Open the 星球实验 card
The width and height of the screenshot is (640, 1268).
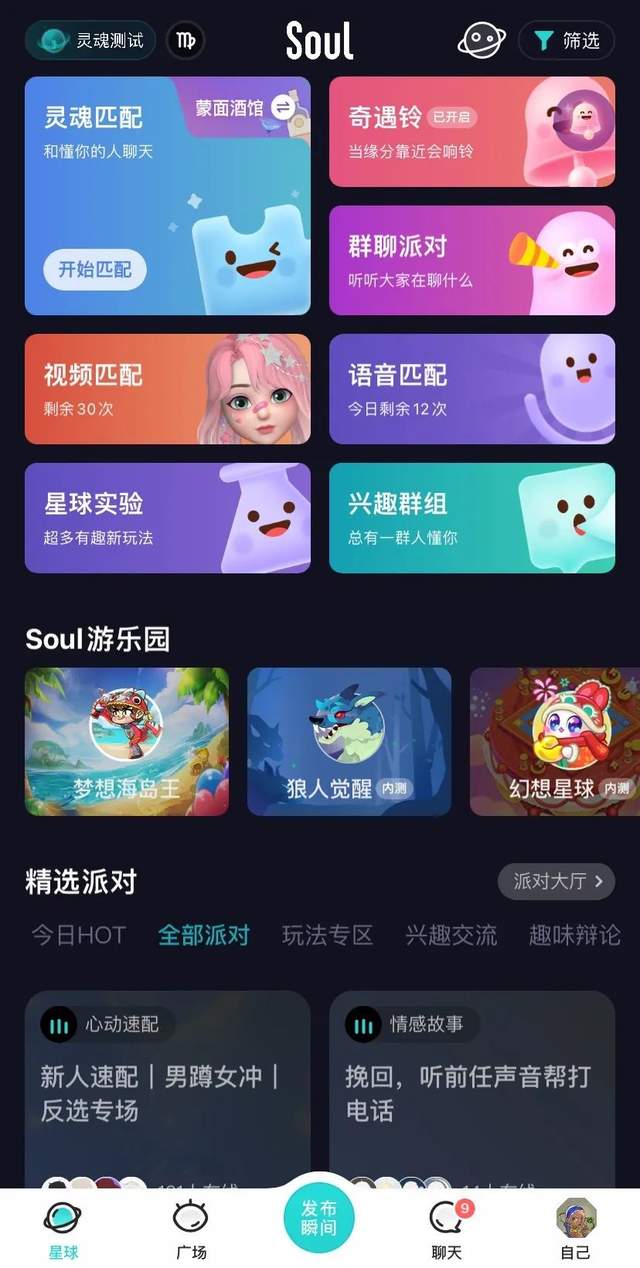pyautogui.click(x=167, y=517)
